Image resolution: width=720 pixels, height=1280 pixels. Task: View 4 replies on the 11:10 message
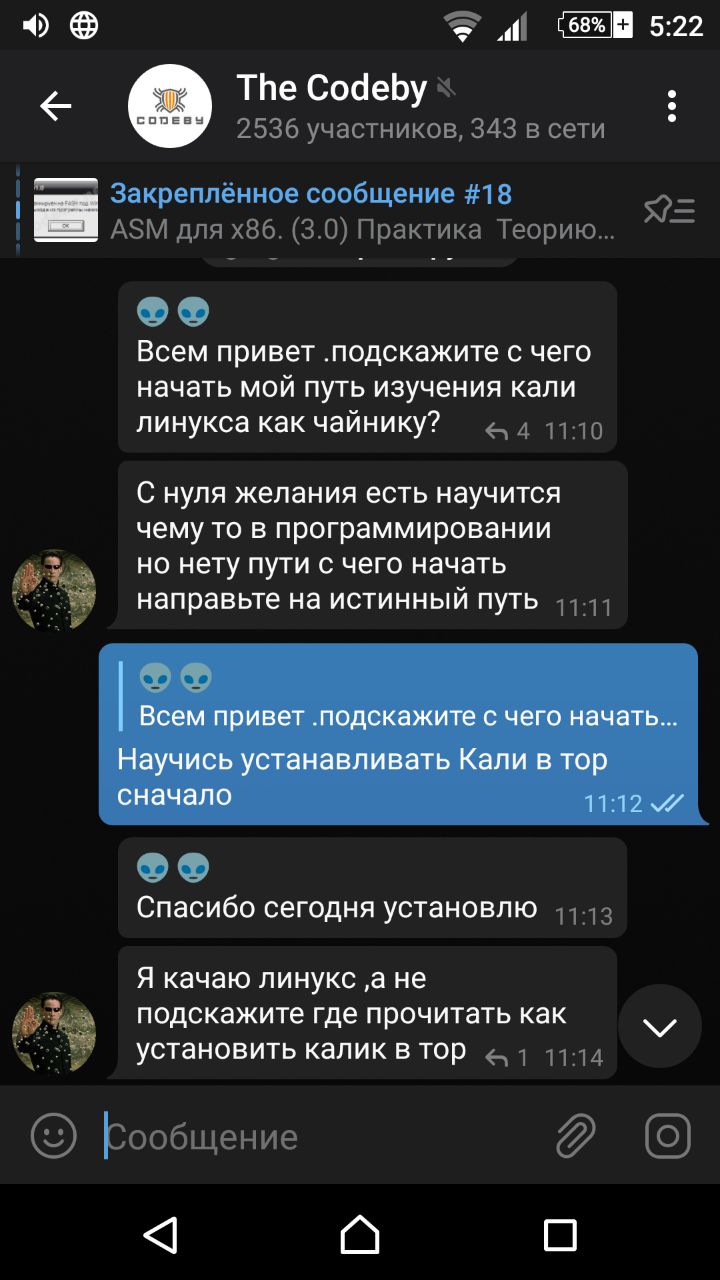(508, 431)
